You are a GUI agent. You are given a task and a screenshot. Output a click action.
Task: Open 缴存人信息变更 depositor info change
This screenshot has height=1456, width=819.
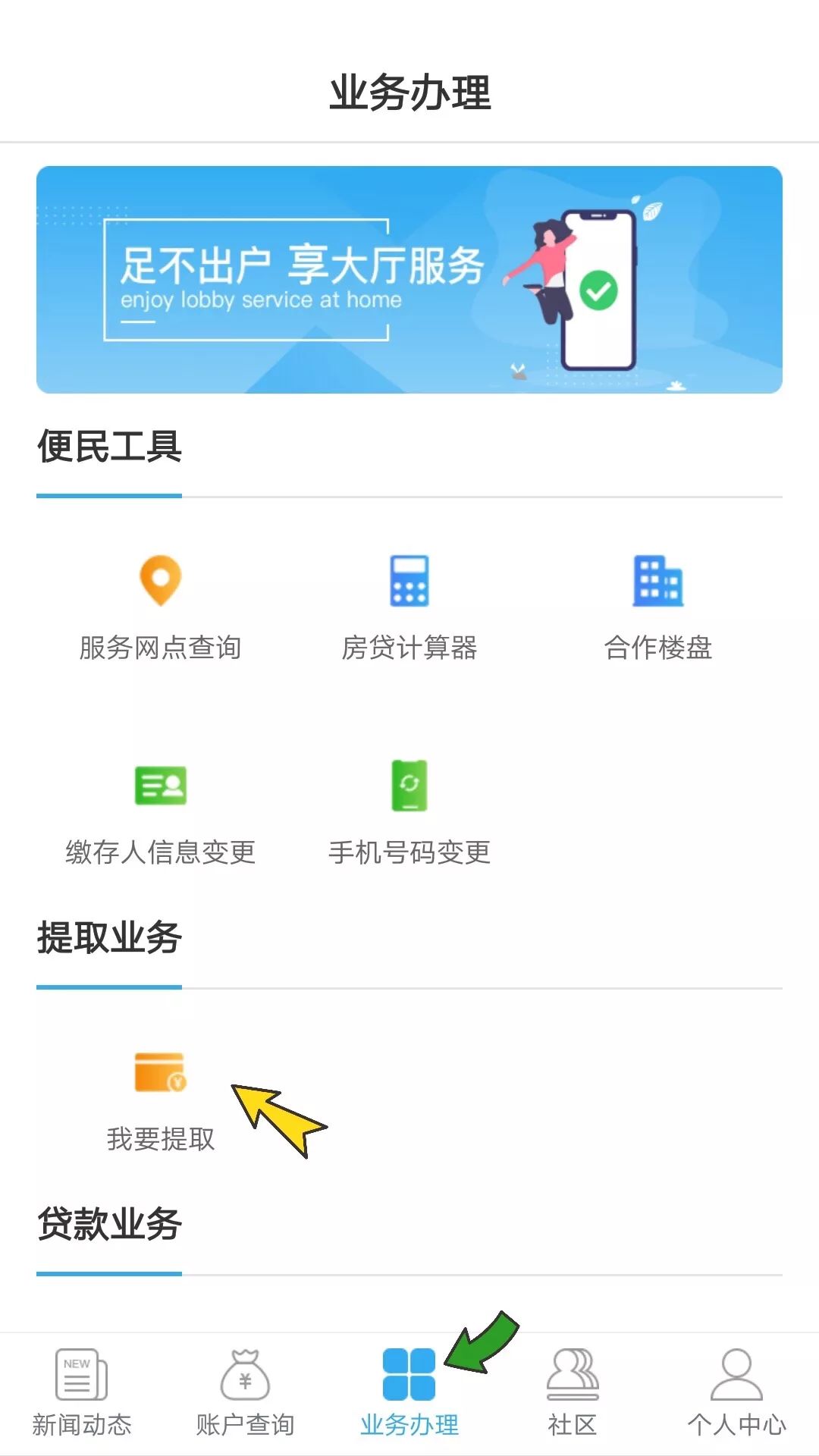[x=160, y=813]
